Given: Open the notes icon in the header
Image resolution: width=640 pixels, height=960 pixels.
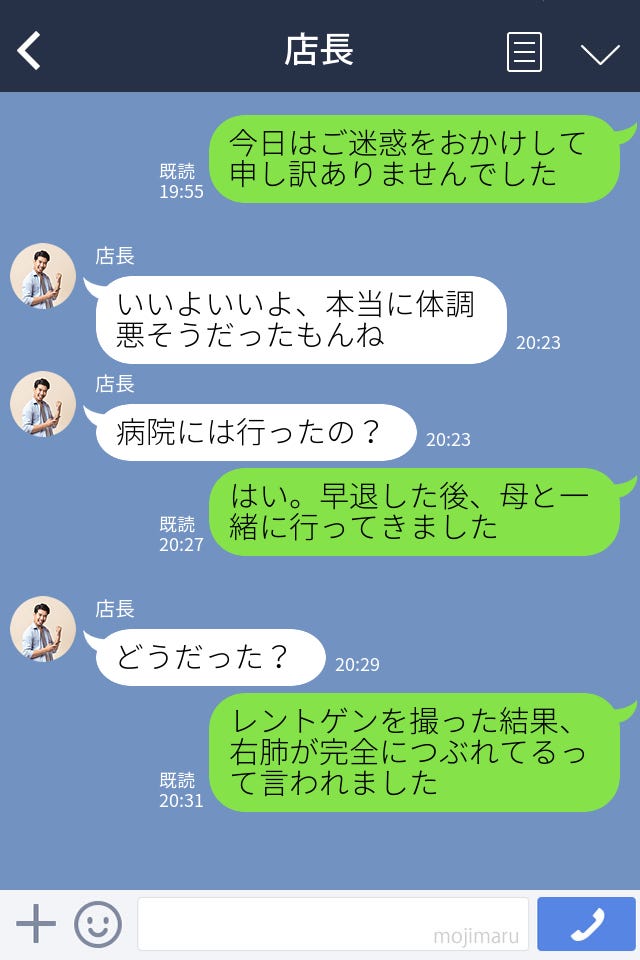Looking at the screenshot, I should click(x=524, y=52).
